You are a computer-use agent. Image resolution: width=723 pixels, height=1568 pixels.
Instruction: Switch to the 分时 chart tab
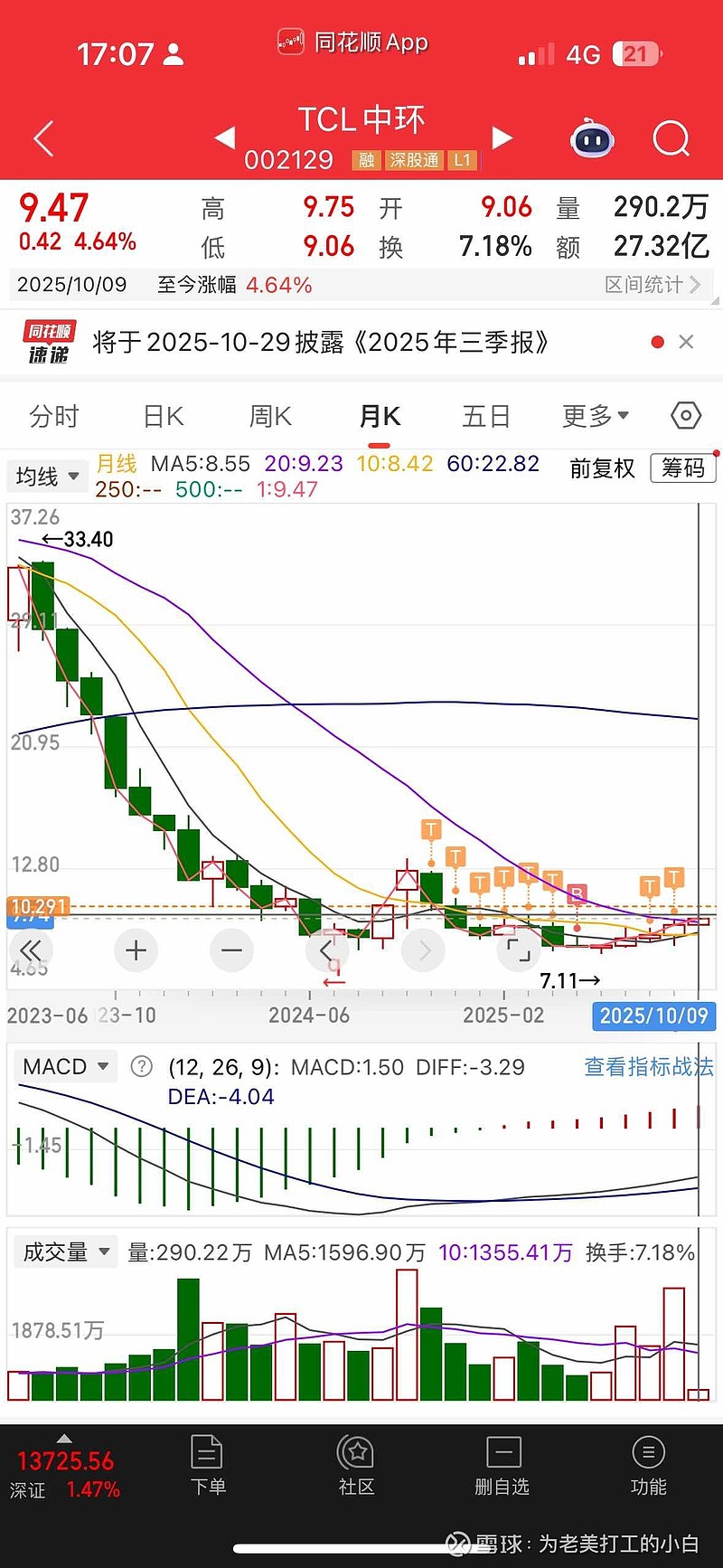tap(54, 416)
